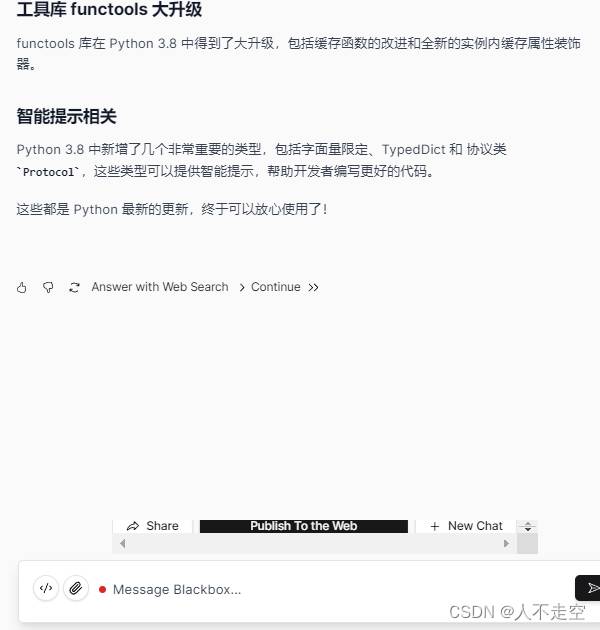Viewport: 600px width, 630px height.
Task: Regenerate the answer
Action: tap(74, 288)
